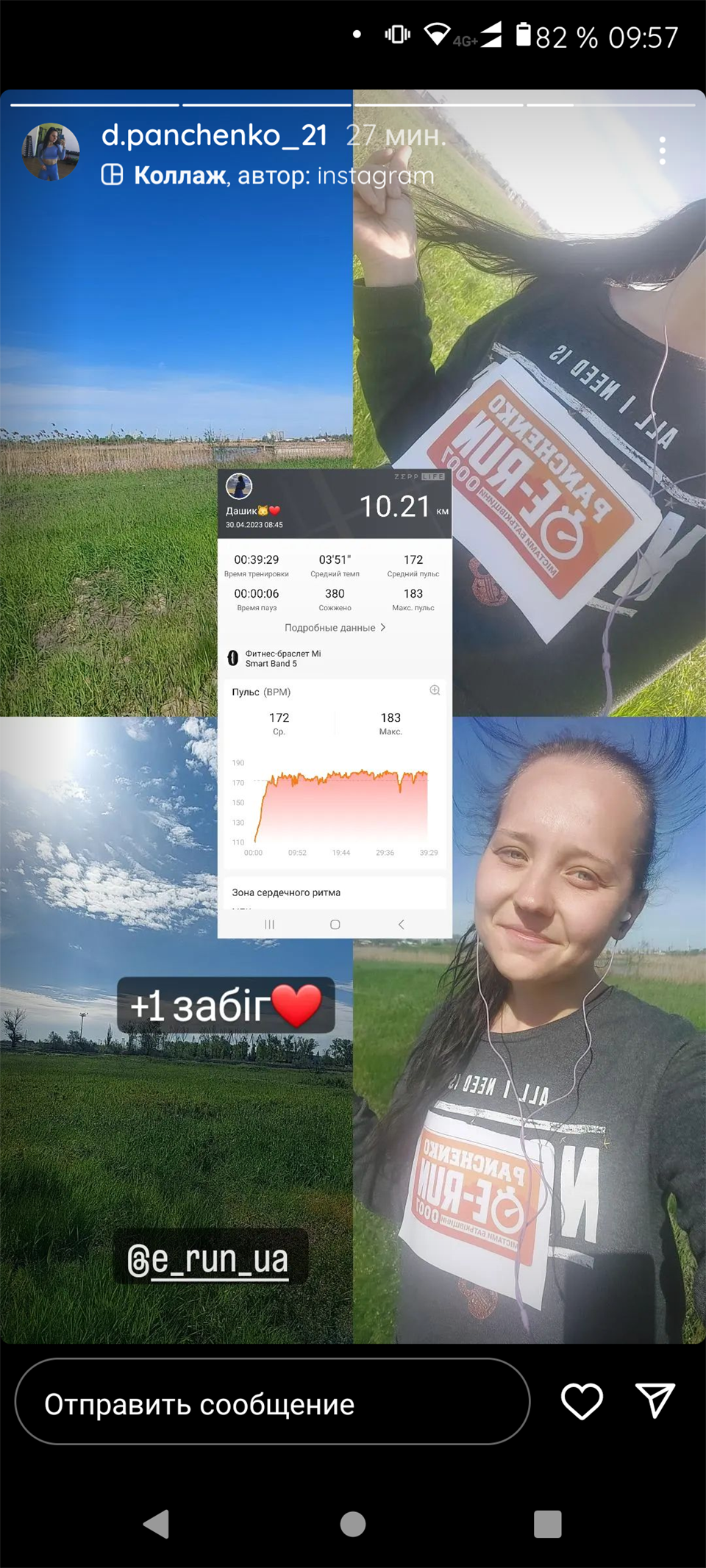706x1568 pixels.
Task: Focus the Отправить сообщение field
Action: [x=272, y=1403]
